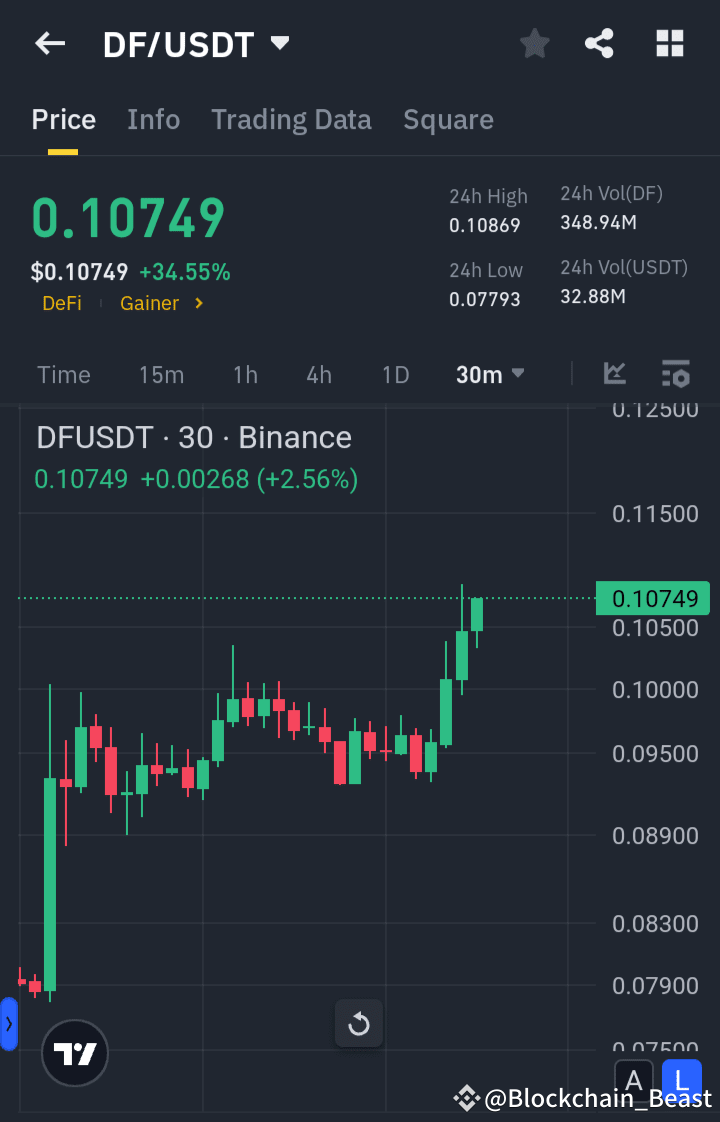This screenshot has width=720, height=1122.
Task: Open the Square tab
Action: point(448,119)
